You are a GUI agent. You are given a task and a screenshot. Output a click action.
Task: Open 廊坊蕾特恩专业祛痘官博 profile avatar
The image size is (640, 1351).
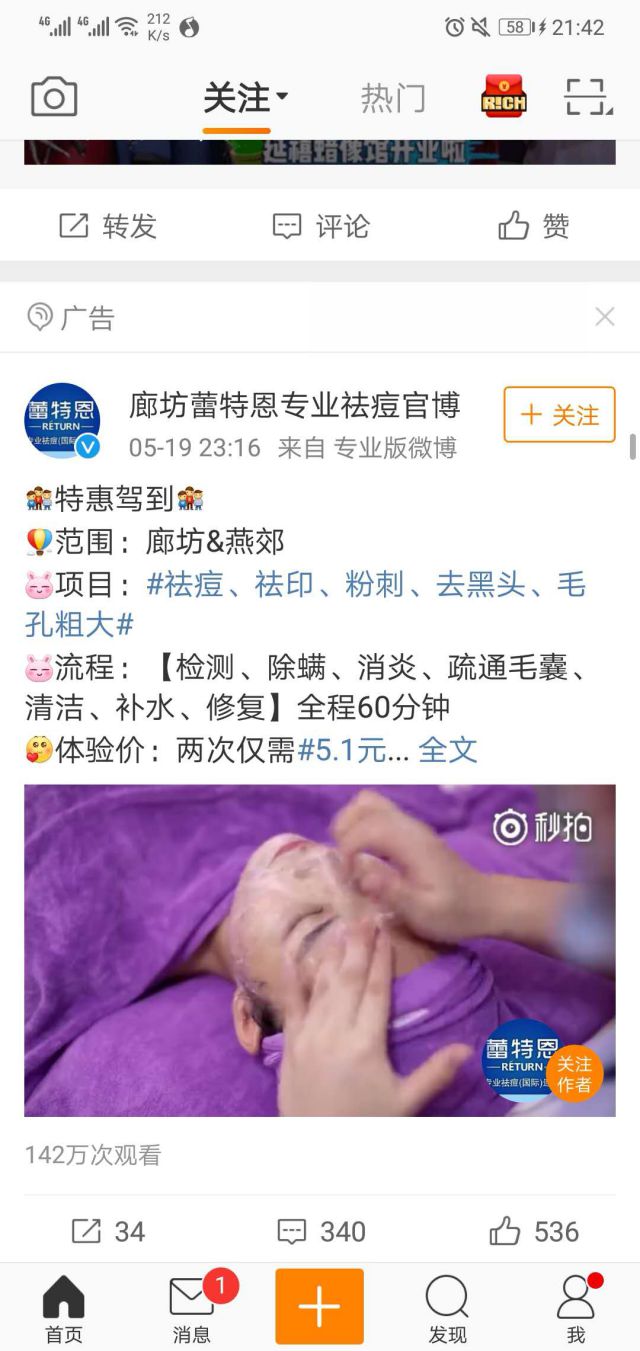click(62, 420)
